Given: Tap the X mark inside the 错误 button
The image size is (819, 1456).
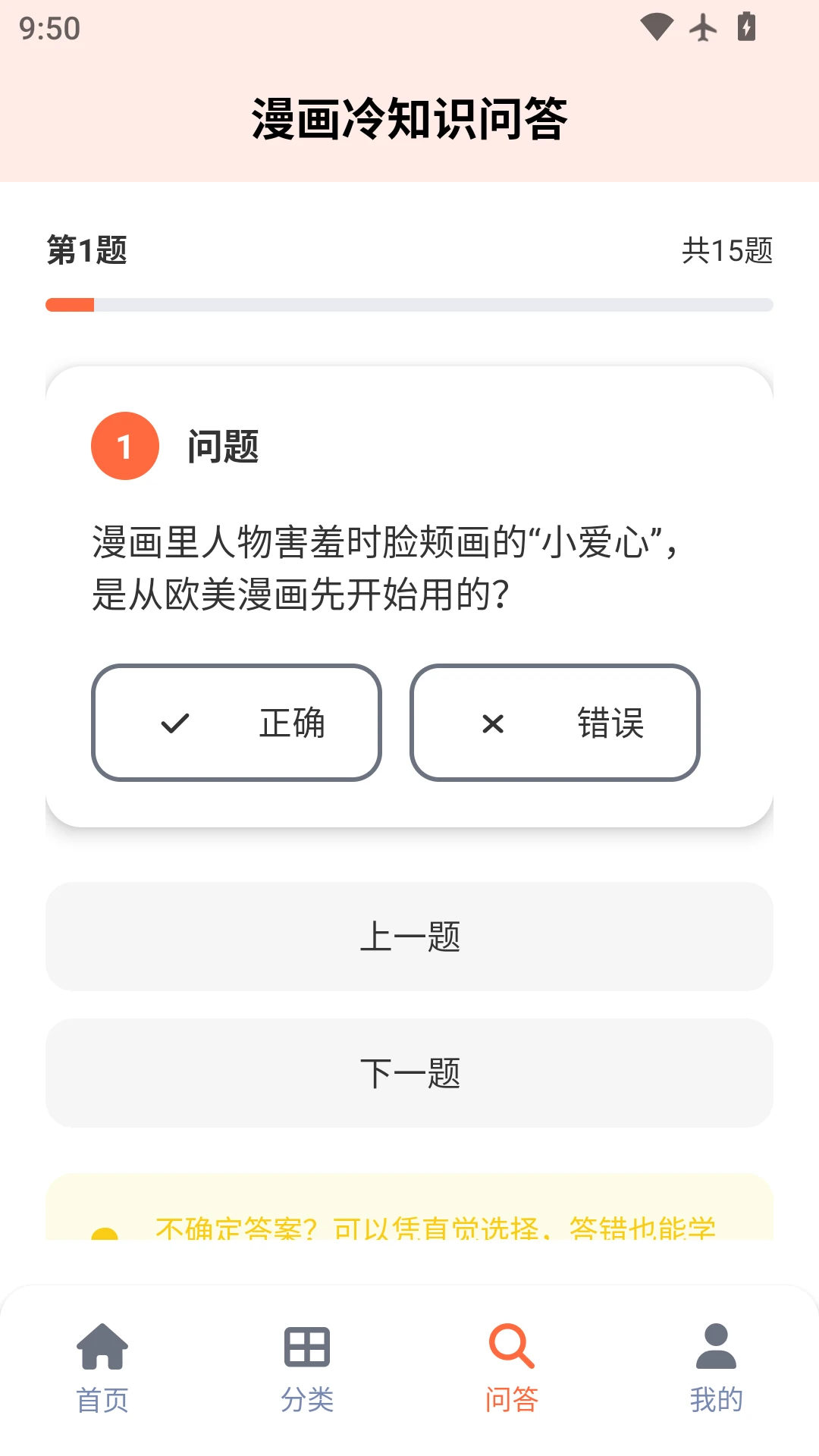Looking at the screenshot, I should tap(493, 723).
